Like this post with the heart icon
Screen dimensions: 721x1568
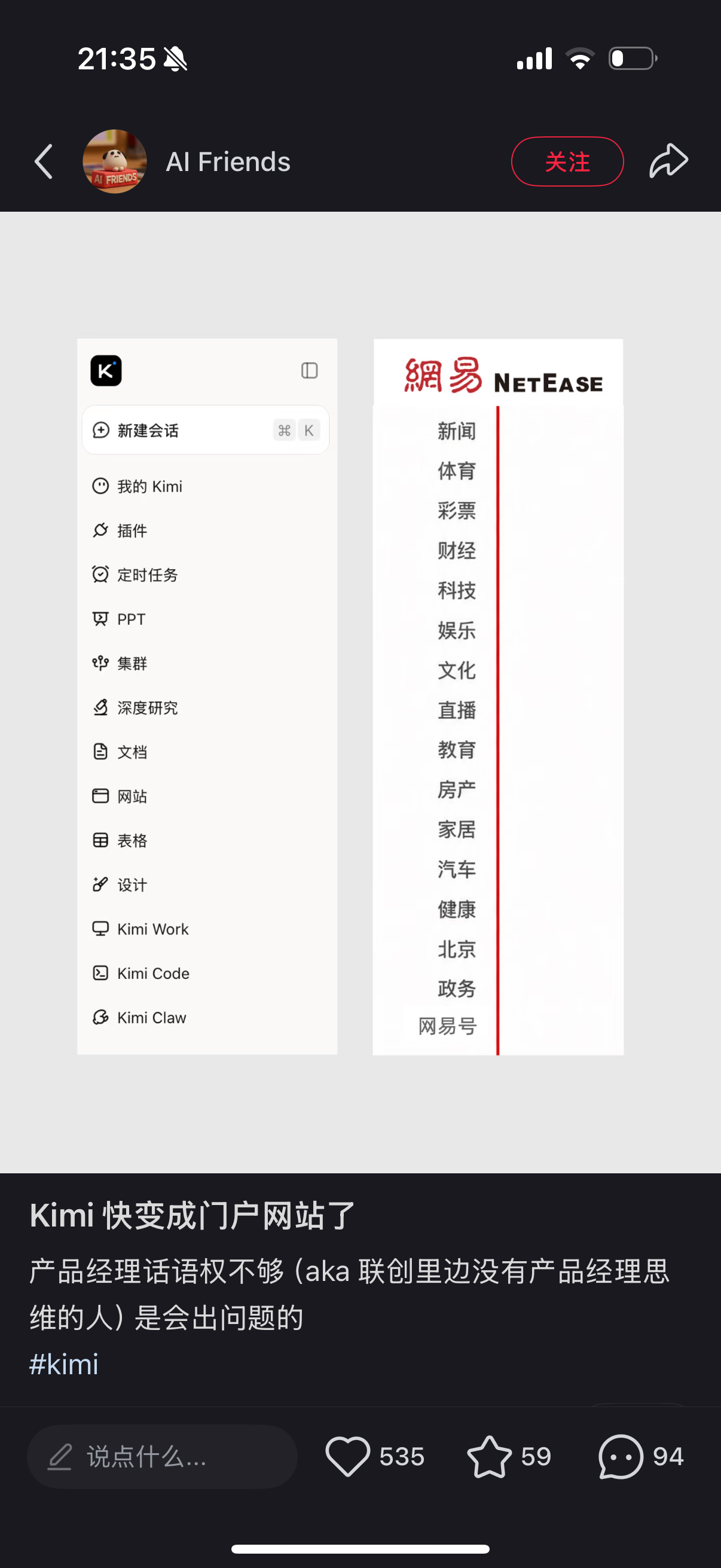pyautogui.click(x=347, y=1457)
